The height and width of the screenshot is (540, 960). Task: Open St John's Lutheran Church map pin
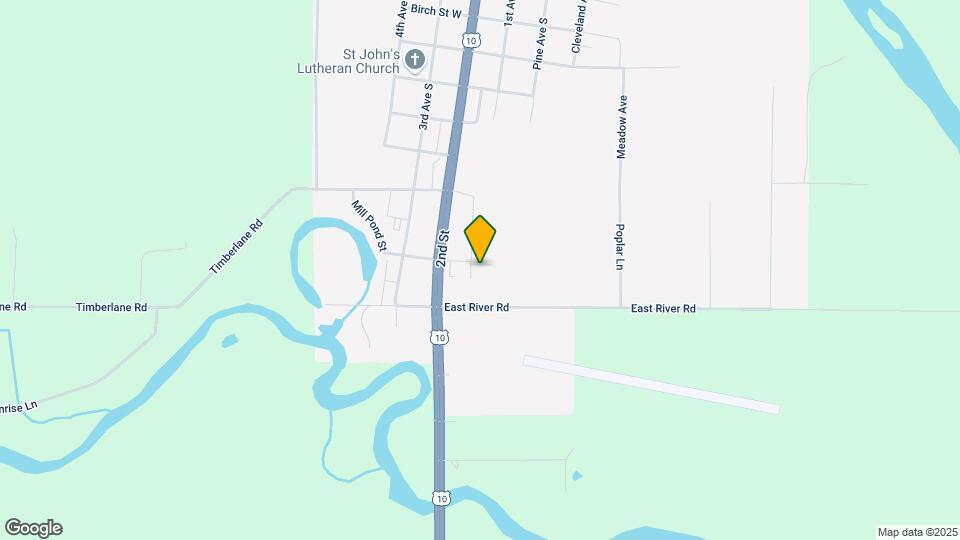click(414, 60)
